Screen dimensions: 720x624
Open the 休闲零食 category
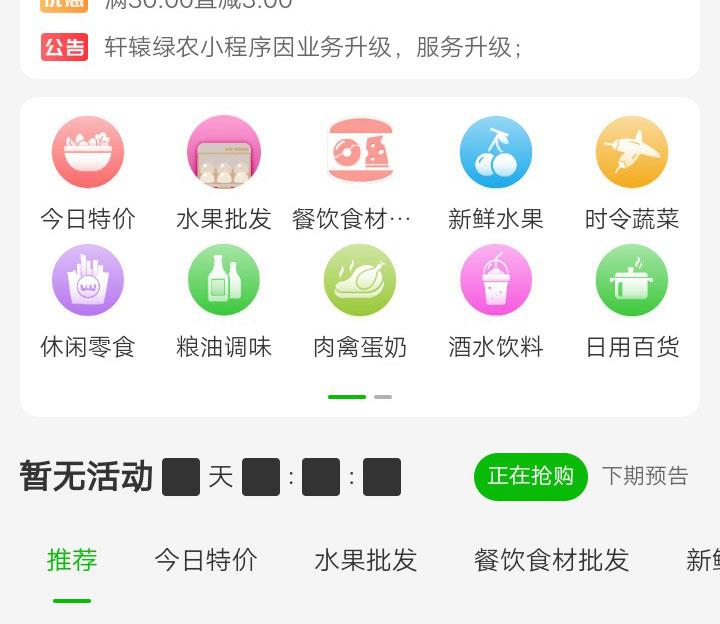pos(88,280)
